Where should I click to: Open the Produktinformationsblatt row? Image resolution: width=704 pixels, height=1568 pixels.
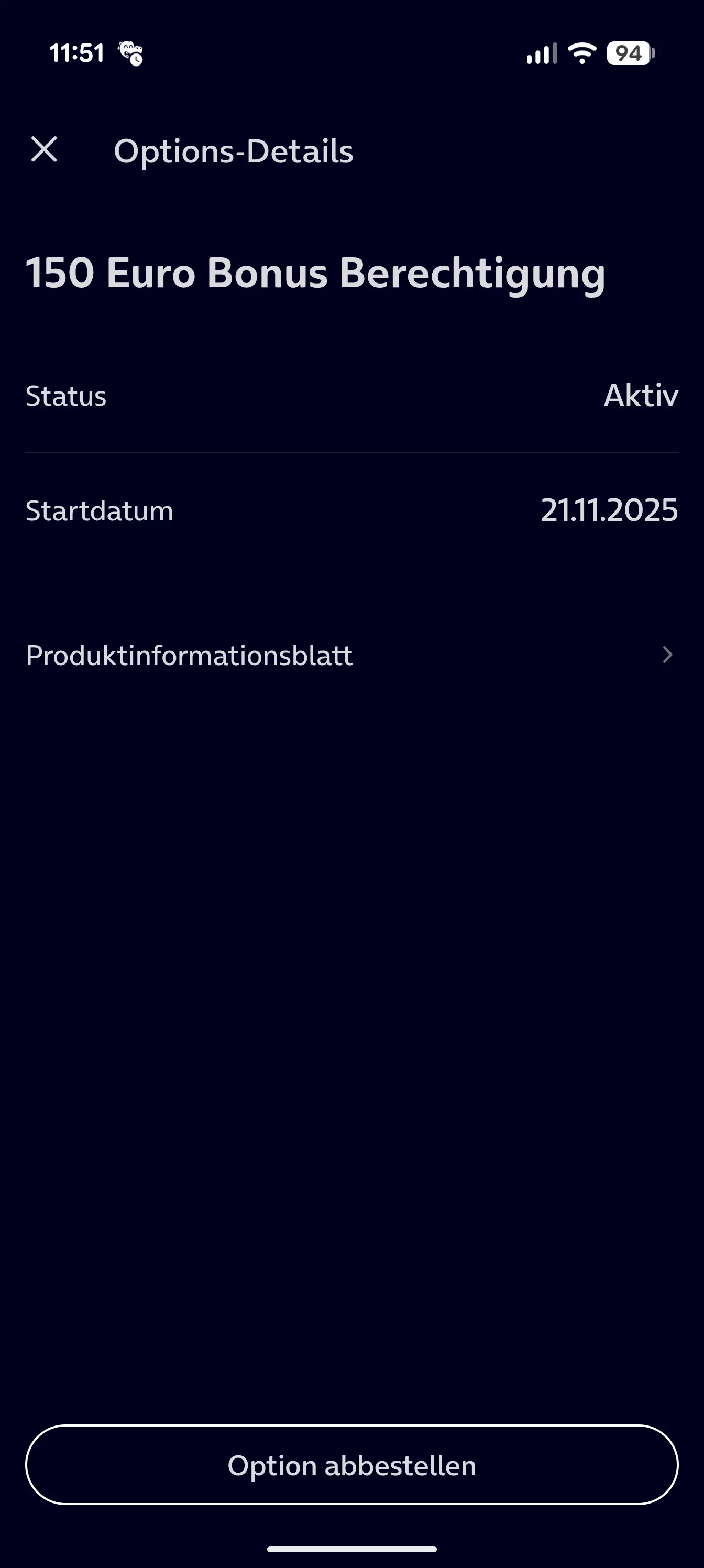(351, 655)
